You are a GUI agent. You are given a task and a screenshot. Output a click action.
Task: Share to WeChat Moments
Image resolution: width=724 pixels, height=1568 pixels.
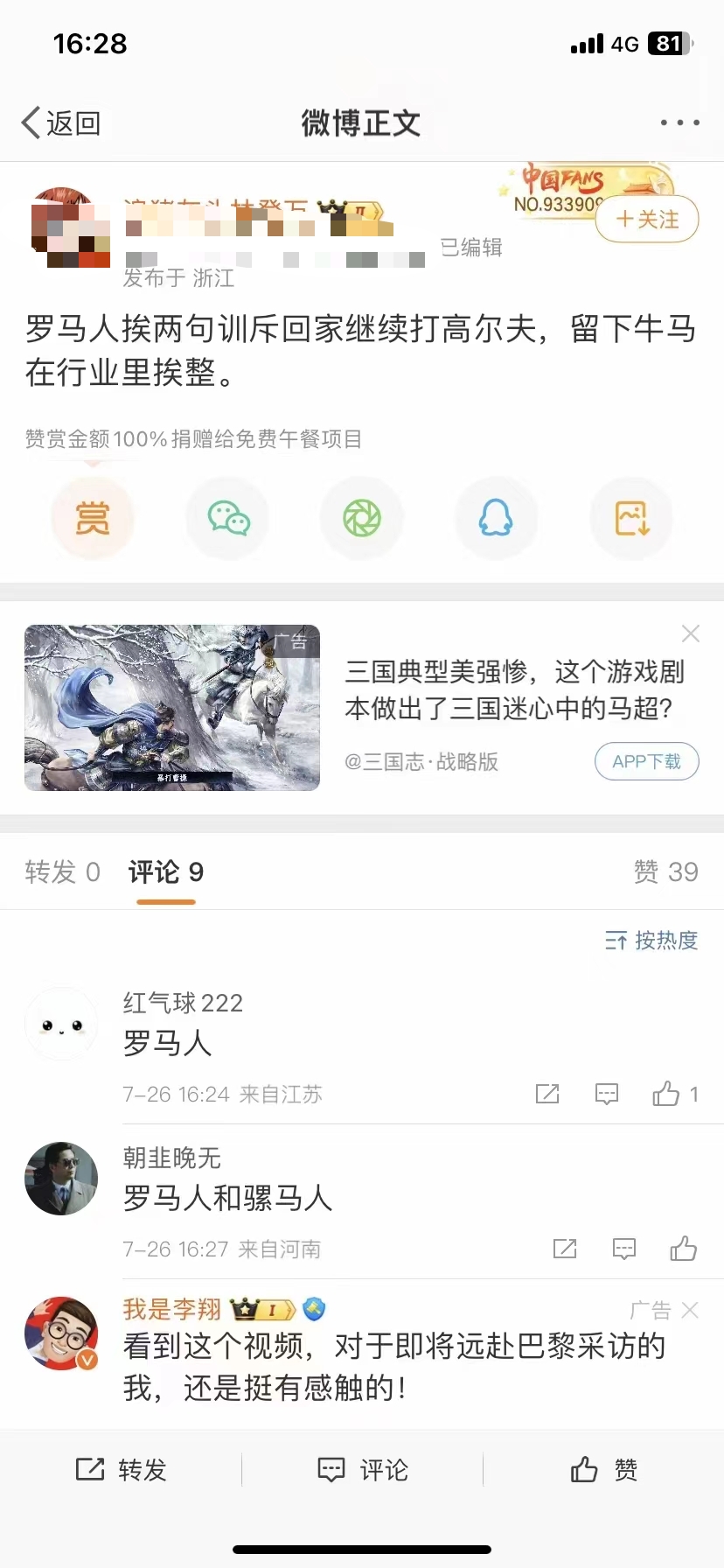[362, 519]
